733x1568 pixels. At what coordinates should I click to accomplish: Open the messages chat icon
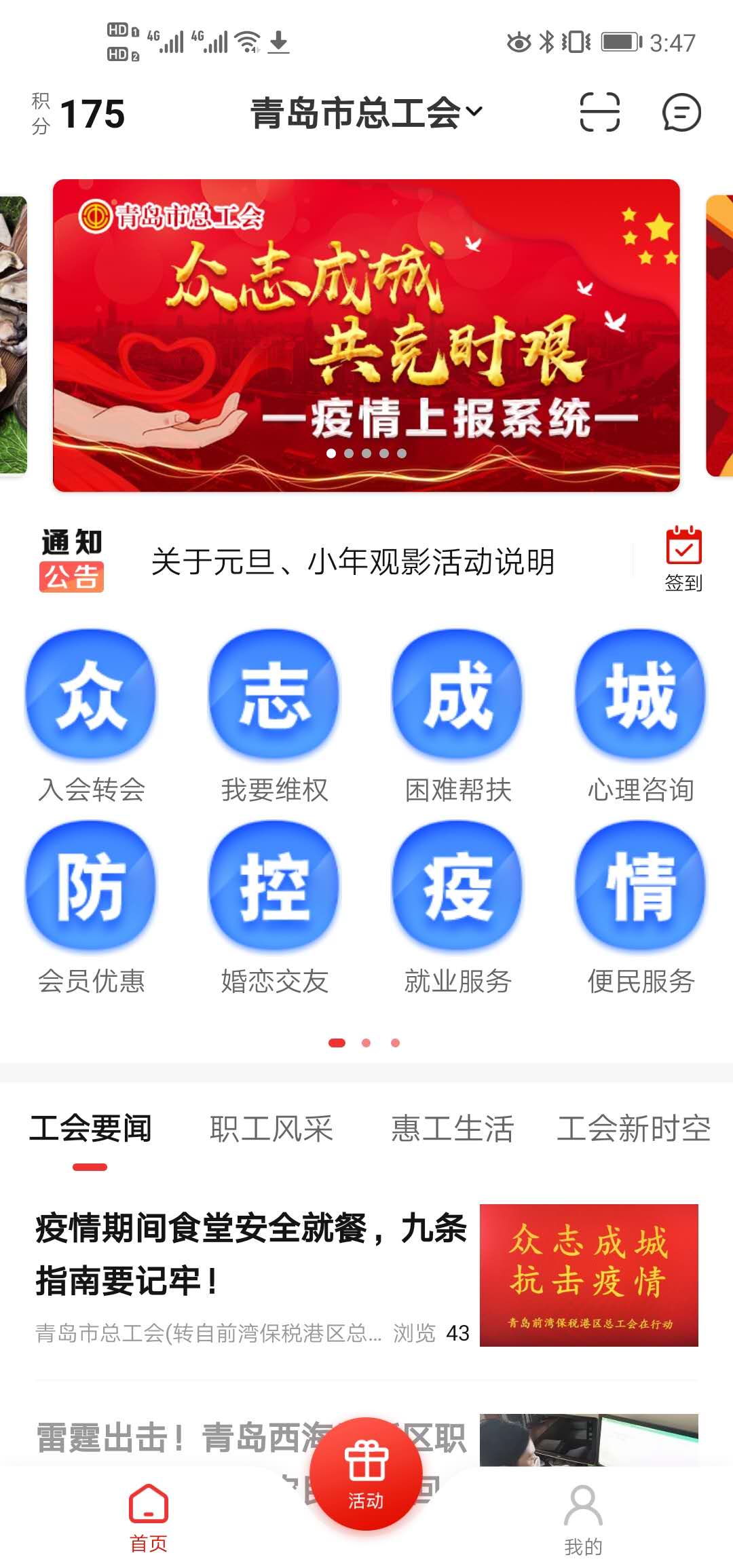(x=681, y=112)
